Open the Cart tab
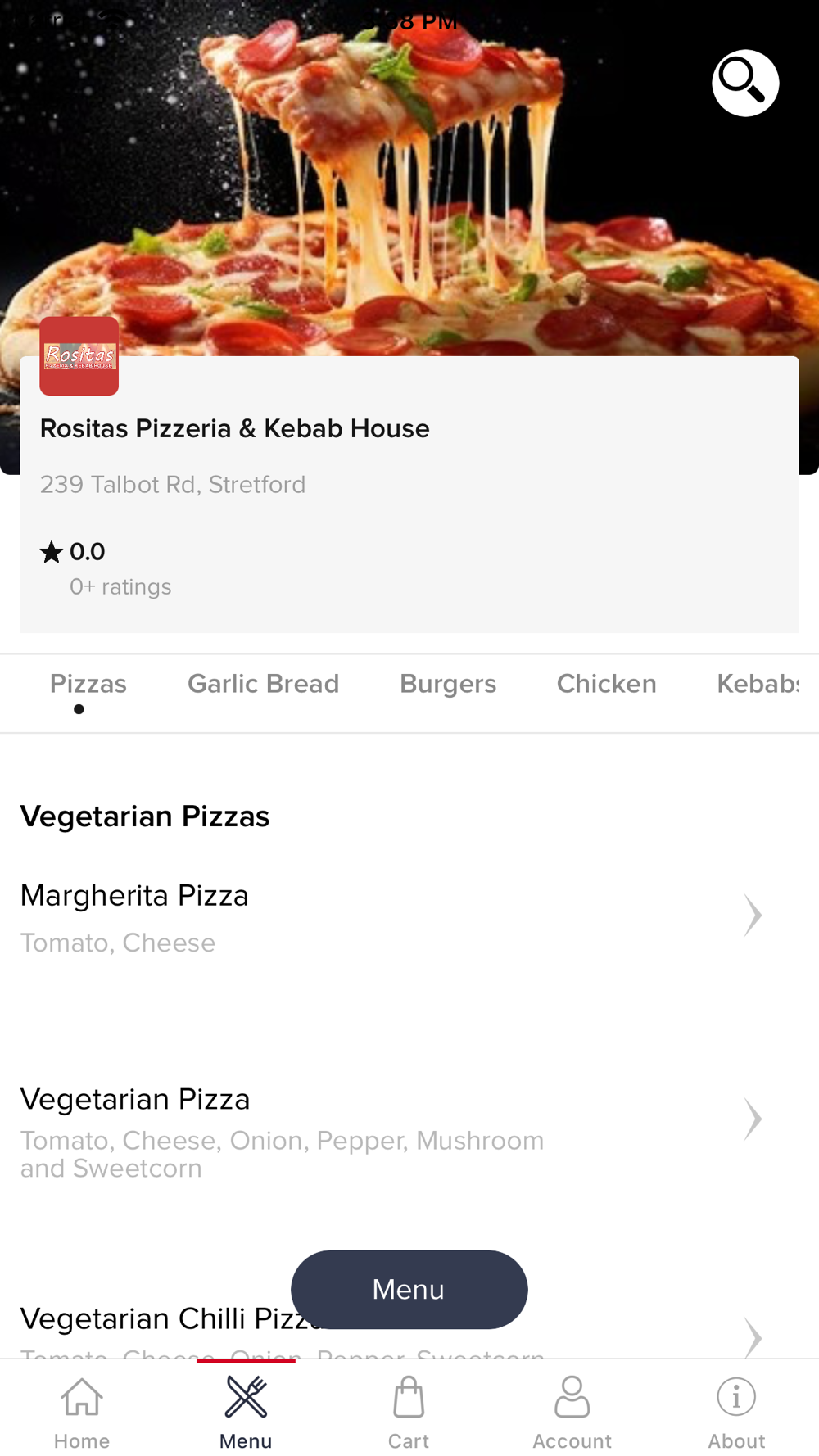This screenshot has width=819, height=1456. 409,1410
